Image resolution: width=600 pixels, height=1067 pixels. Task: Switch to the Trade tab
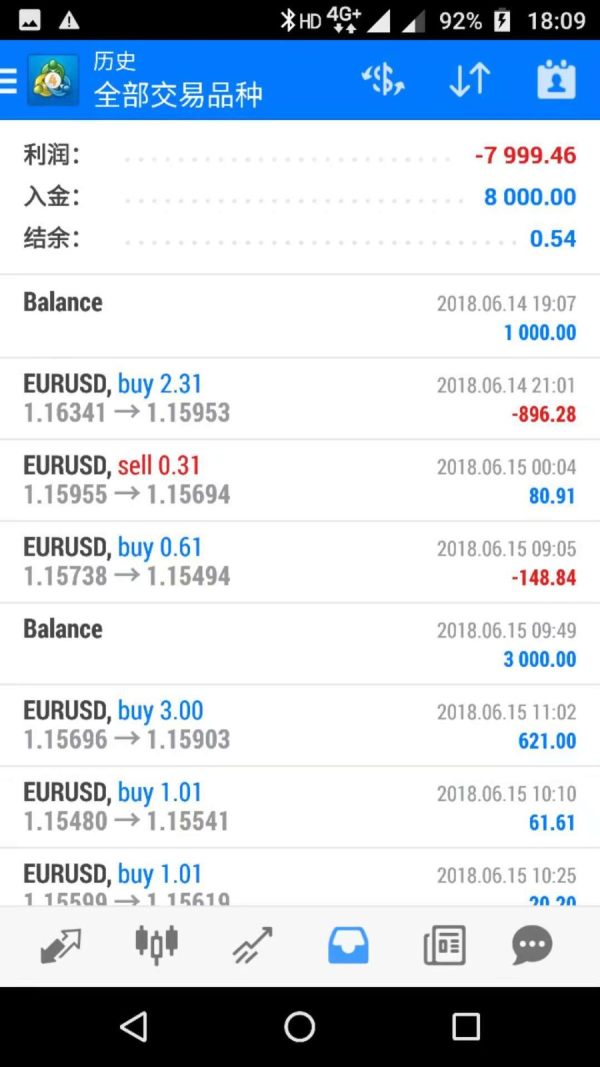[x=252, y=945]
